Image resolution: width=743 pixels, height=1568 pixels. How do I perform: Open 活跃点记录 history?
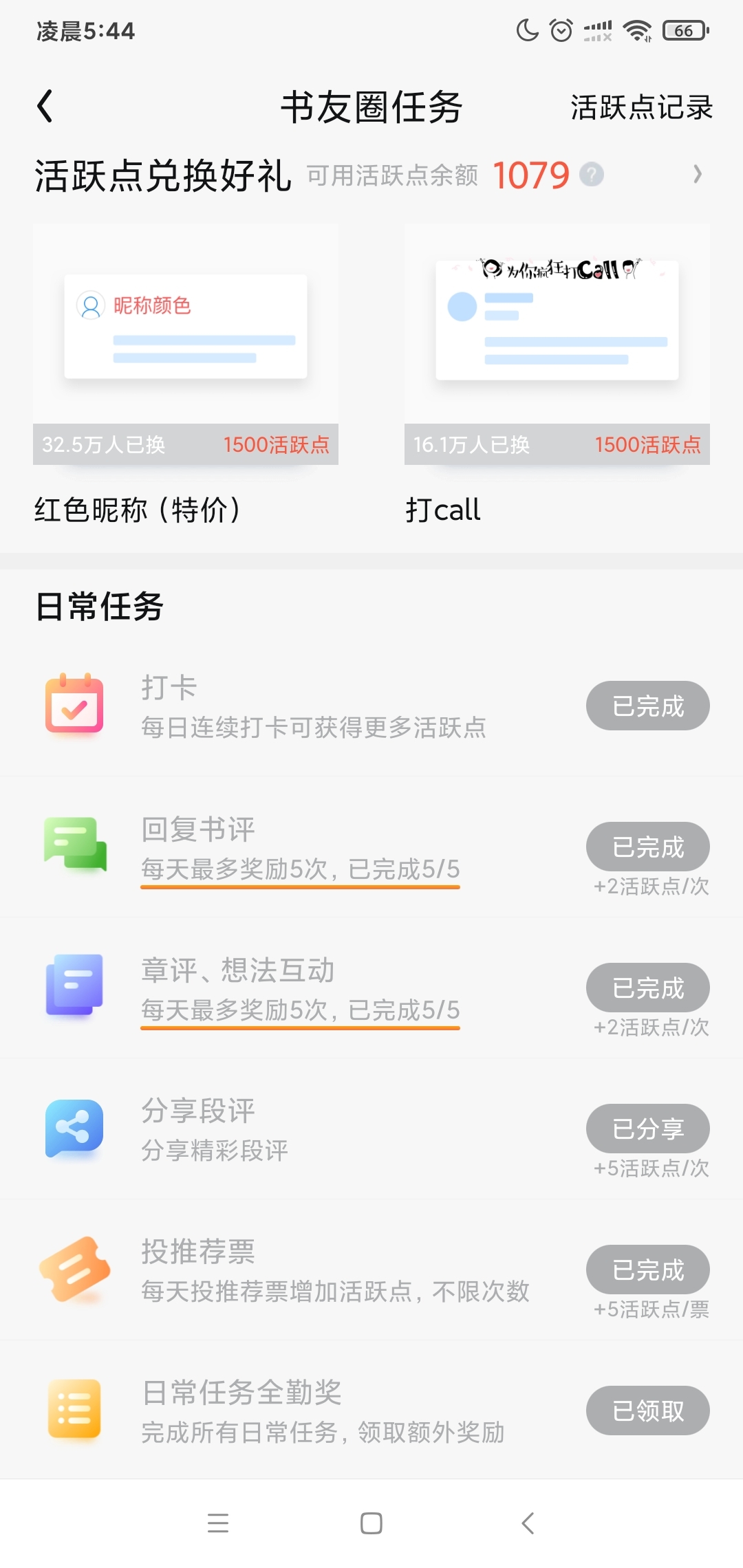point(641,107)
